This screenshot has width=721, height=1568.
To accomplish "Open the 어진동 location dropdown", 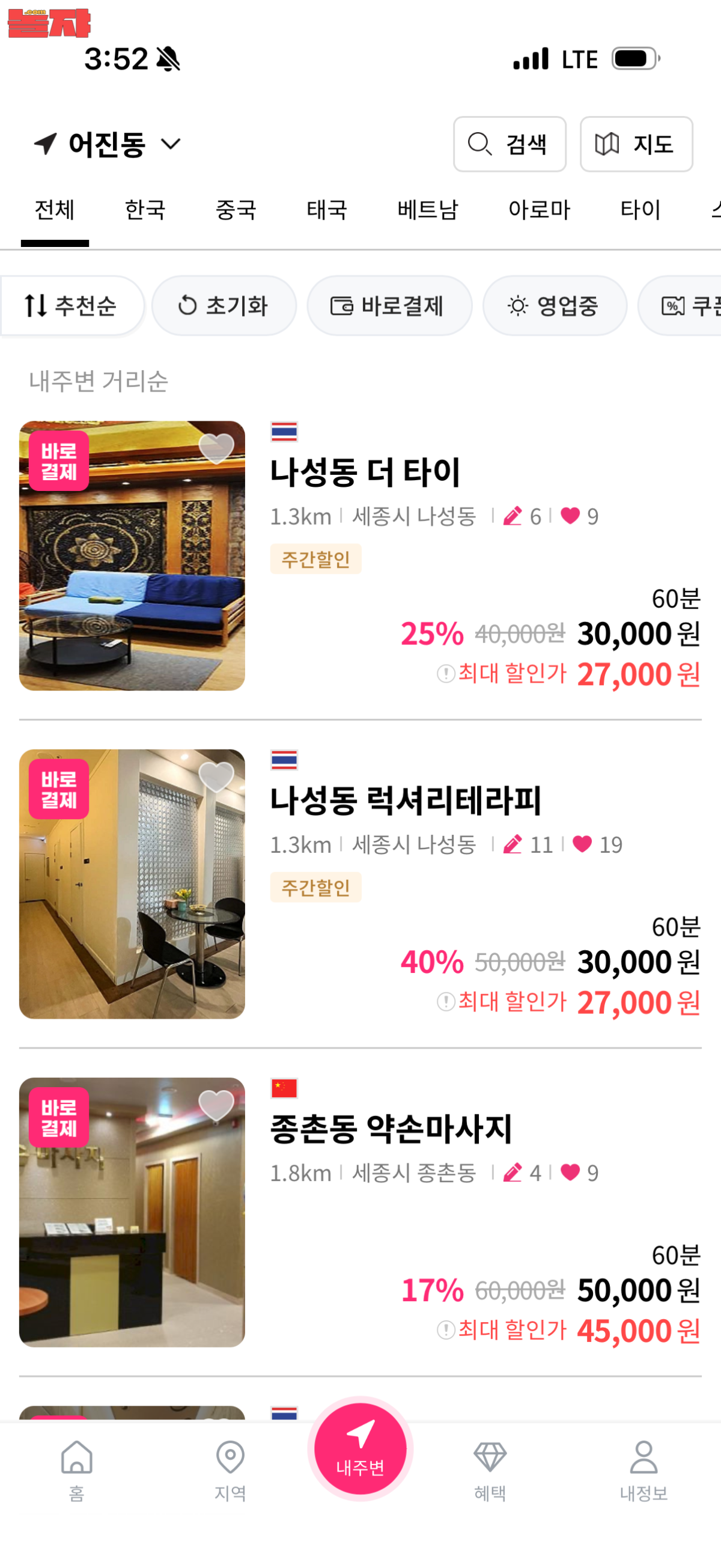I will [x=107, y=144].
